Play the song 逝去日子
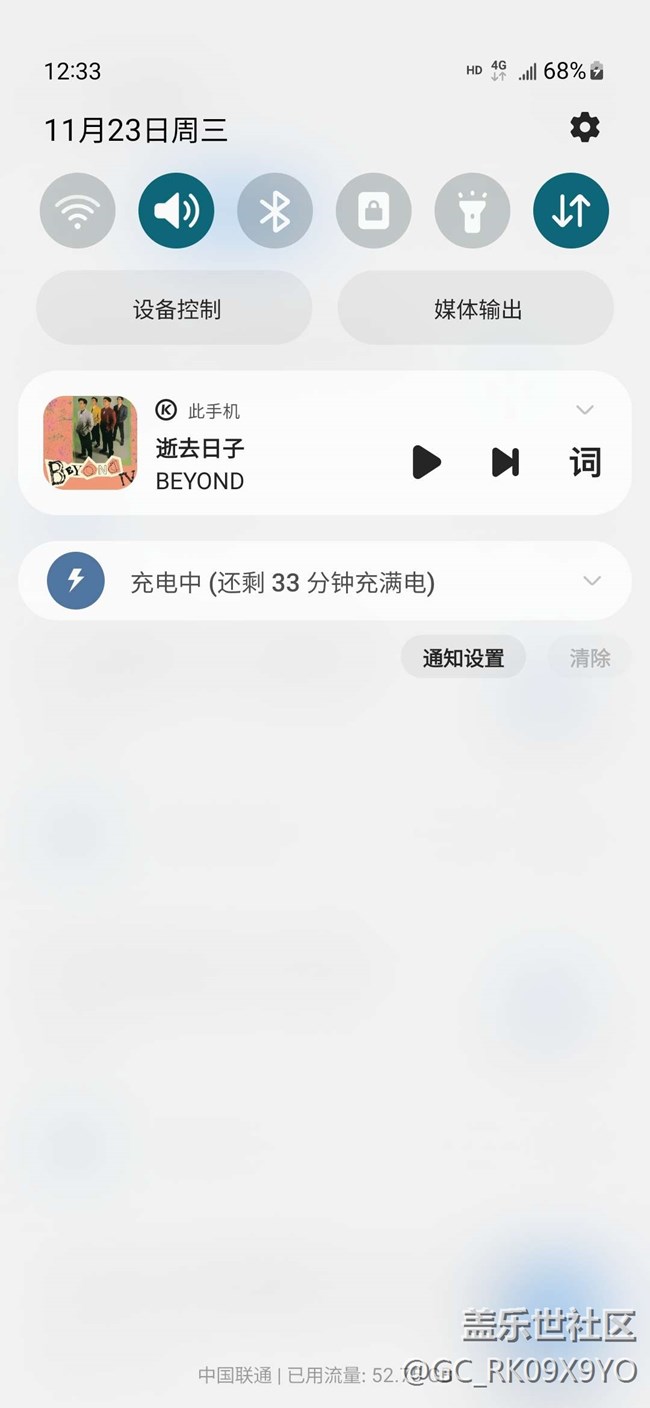 pyautogui.click(x=426, y=462)
